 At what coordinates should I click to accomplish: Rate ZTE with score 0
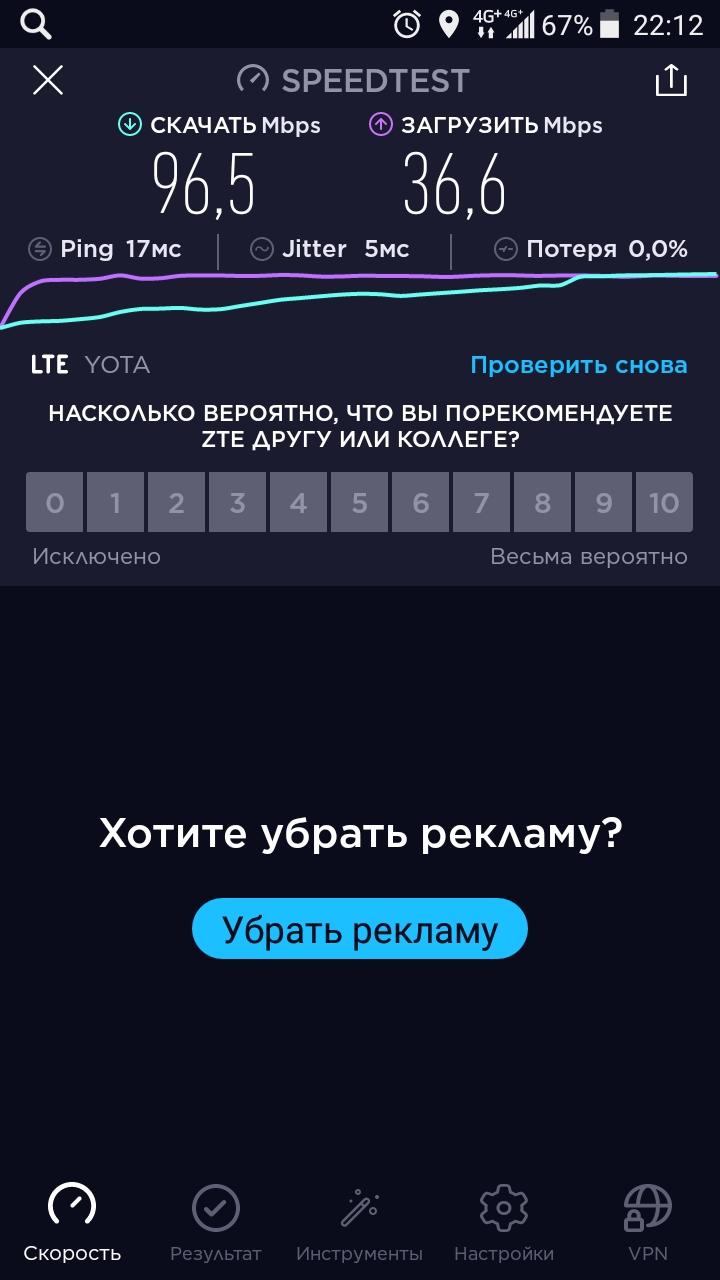55,502
